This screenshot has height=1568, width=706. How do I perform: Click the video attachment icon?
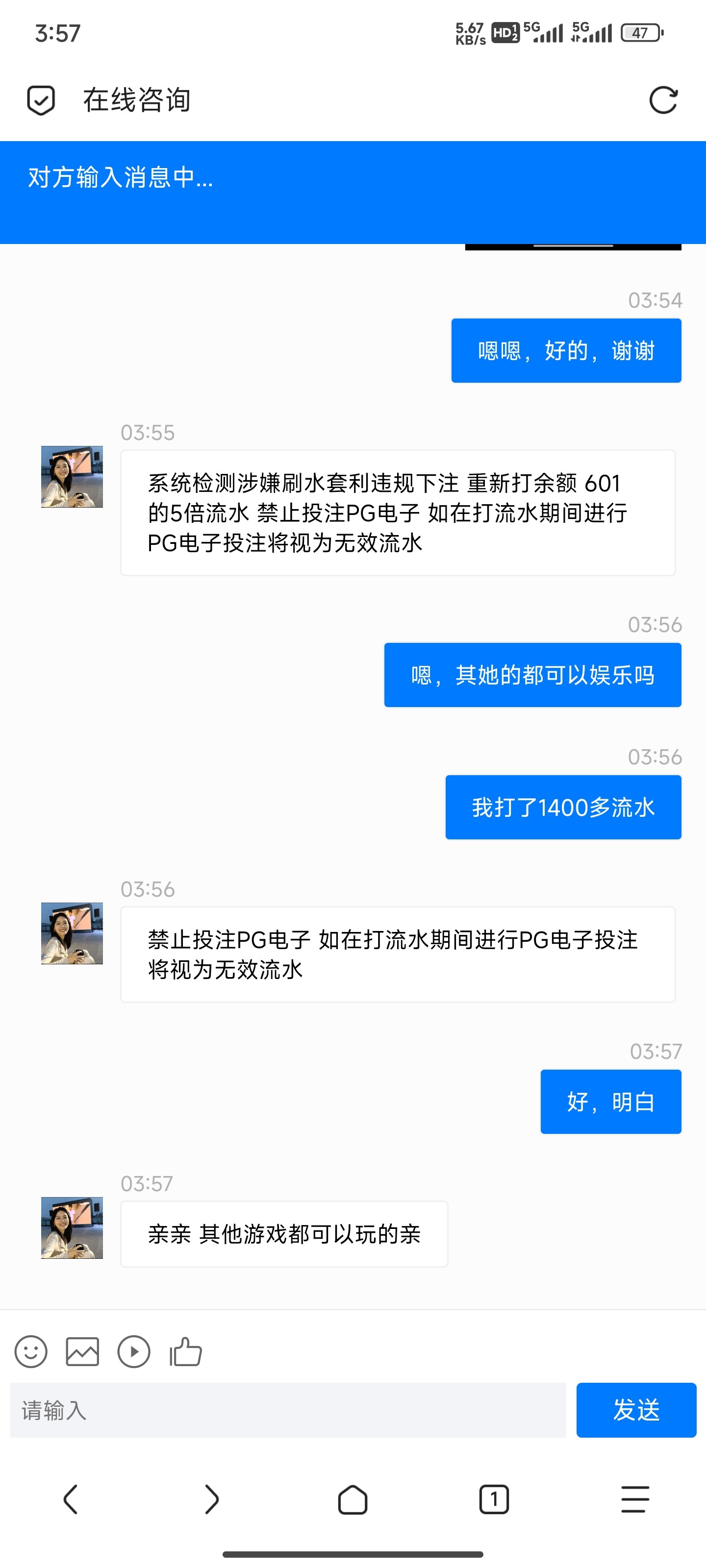pos(134,1352)
